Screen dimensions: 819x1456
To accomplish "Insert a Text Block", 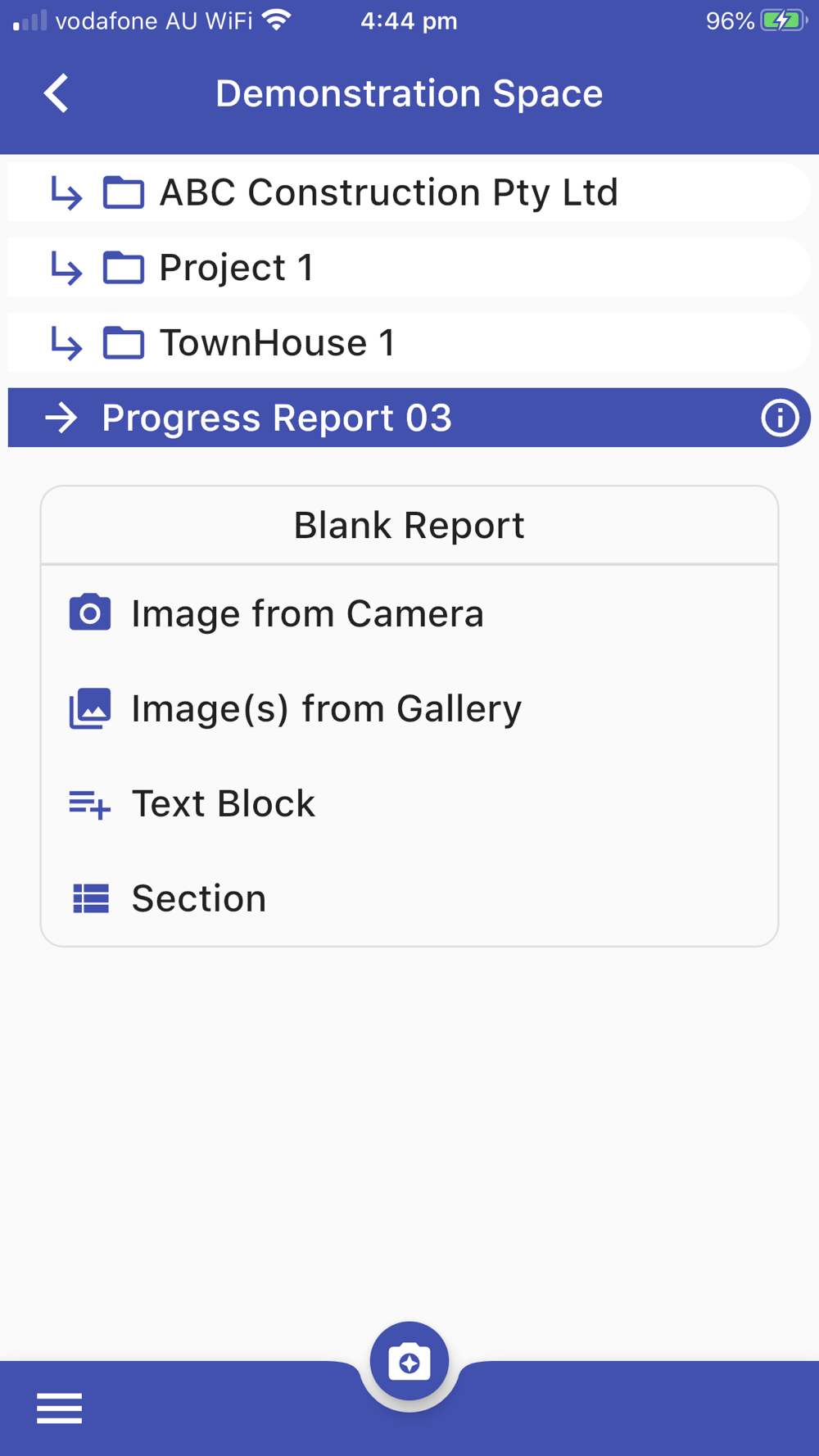I will 223,804.
